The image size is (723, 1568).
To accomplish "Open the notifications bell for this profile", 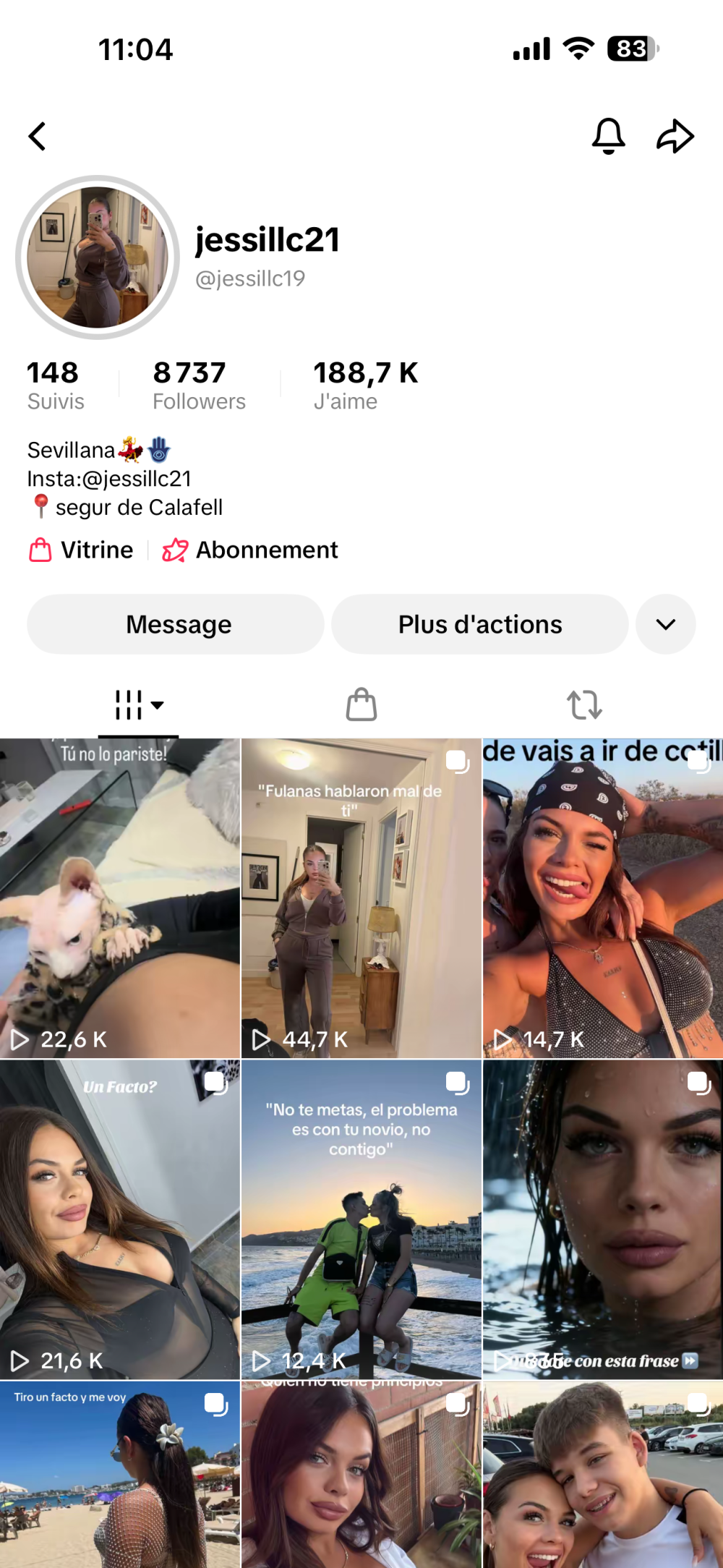I will pos(608,136).
